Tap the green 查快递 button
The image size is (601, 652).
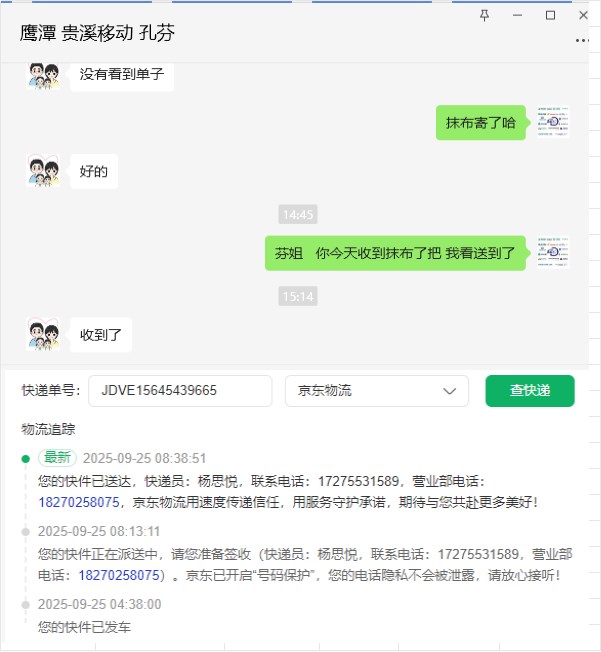pos(530,391)
